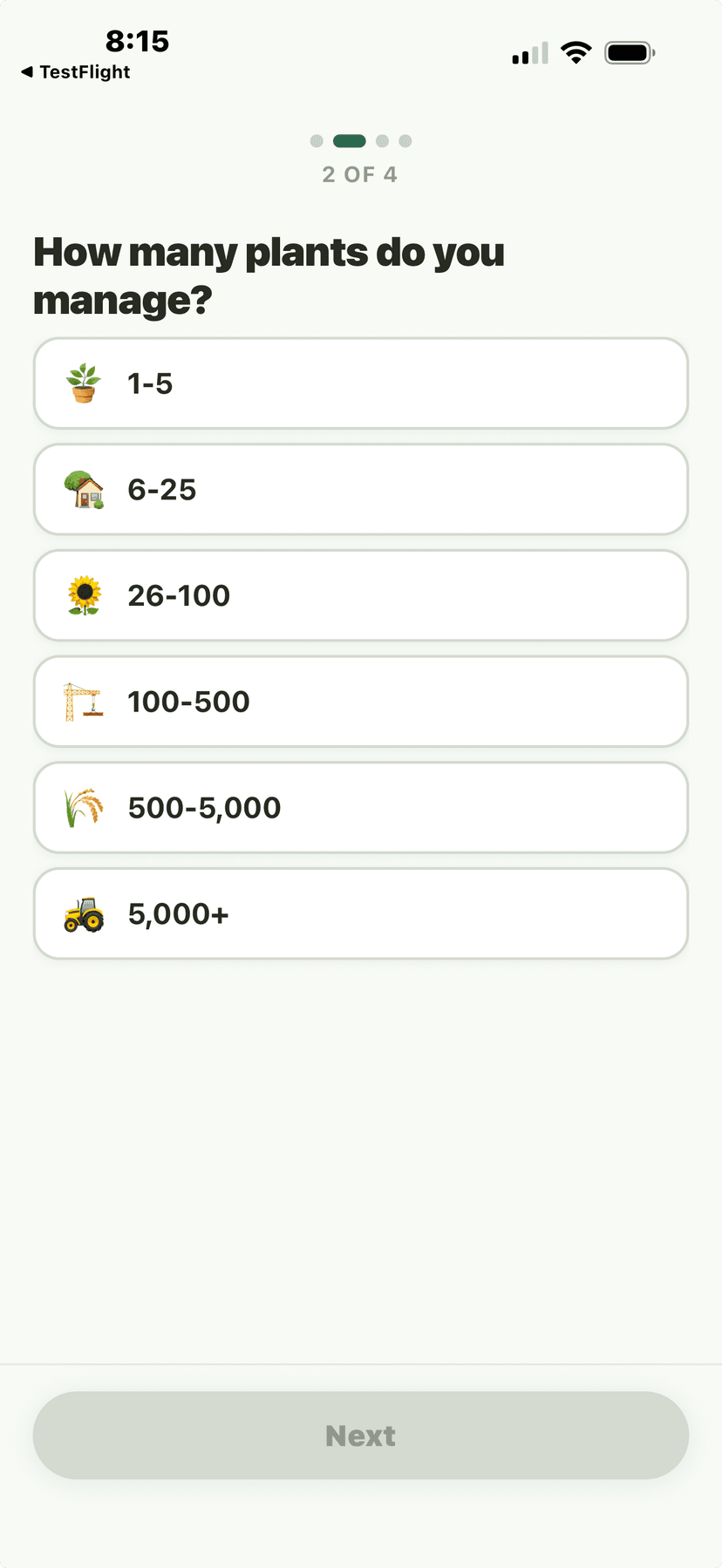Click the 2 OF 4 step label
Image resolution: width=722 pixels, height=1568 pixels.
[360, 173]
